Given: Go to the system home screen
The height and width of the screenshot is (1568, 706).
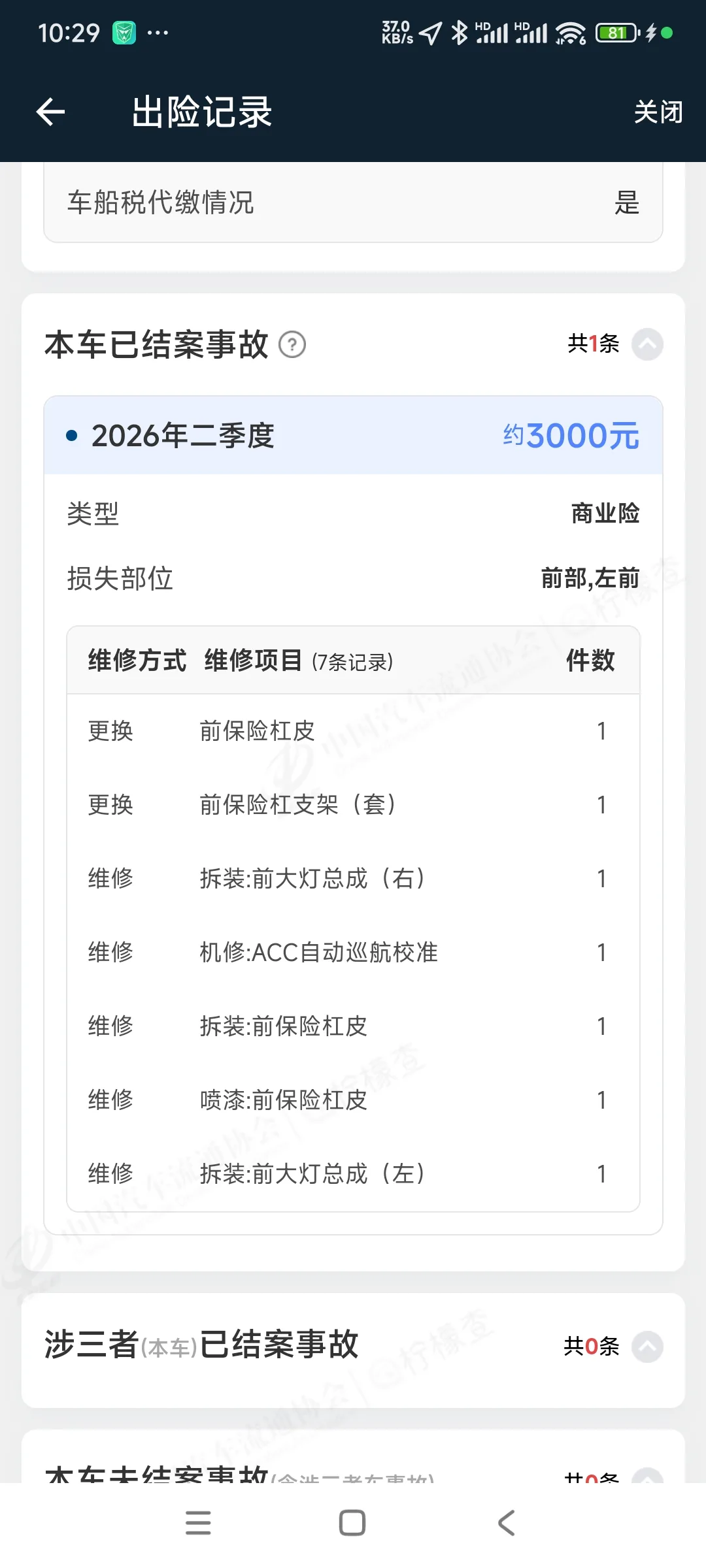Looking at the screenshot, I should [352, 1523].
